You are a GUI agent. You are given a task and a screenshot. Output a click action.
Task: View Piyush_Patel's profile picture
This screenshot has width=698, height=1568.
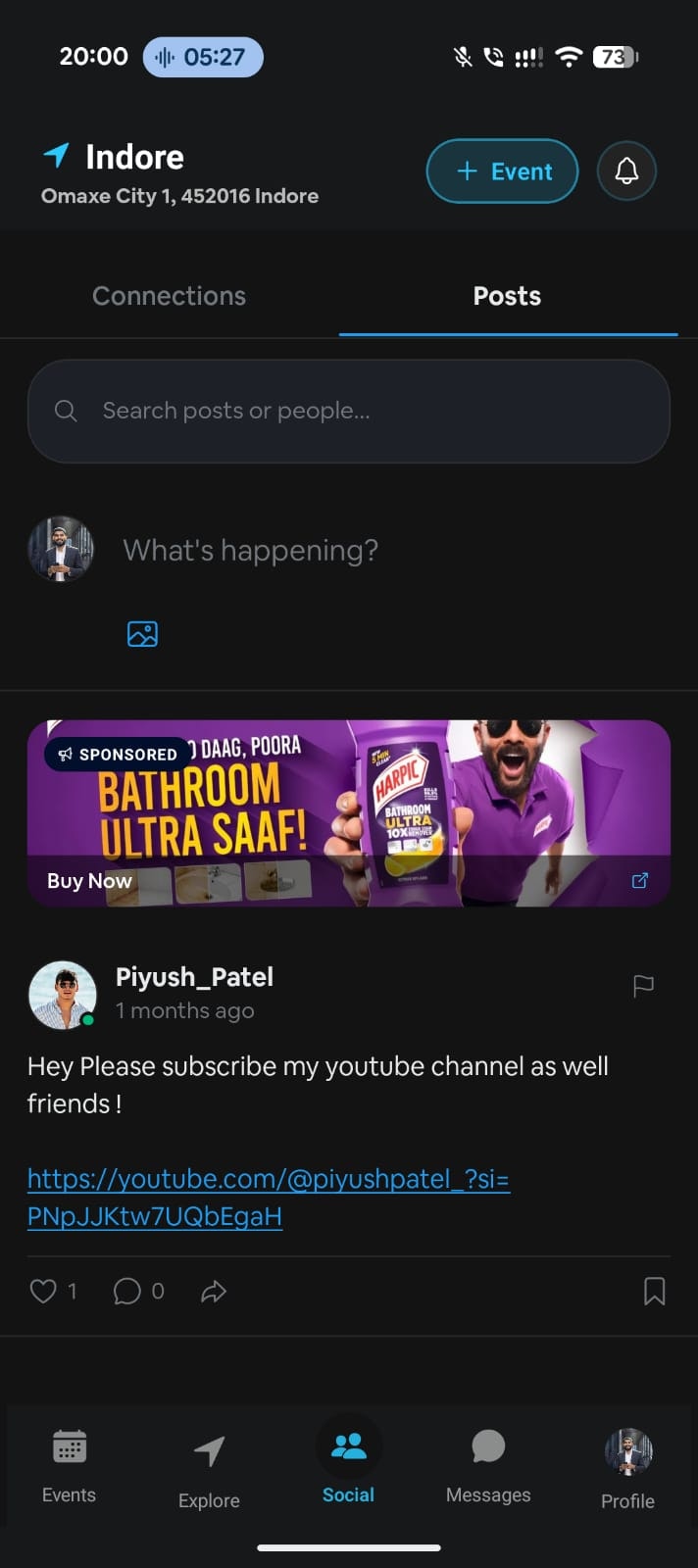(x=63, y=995)
